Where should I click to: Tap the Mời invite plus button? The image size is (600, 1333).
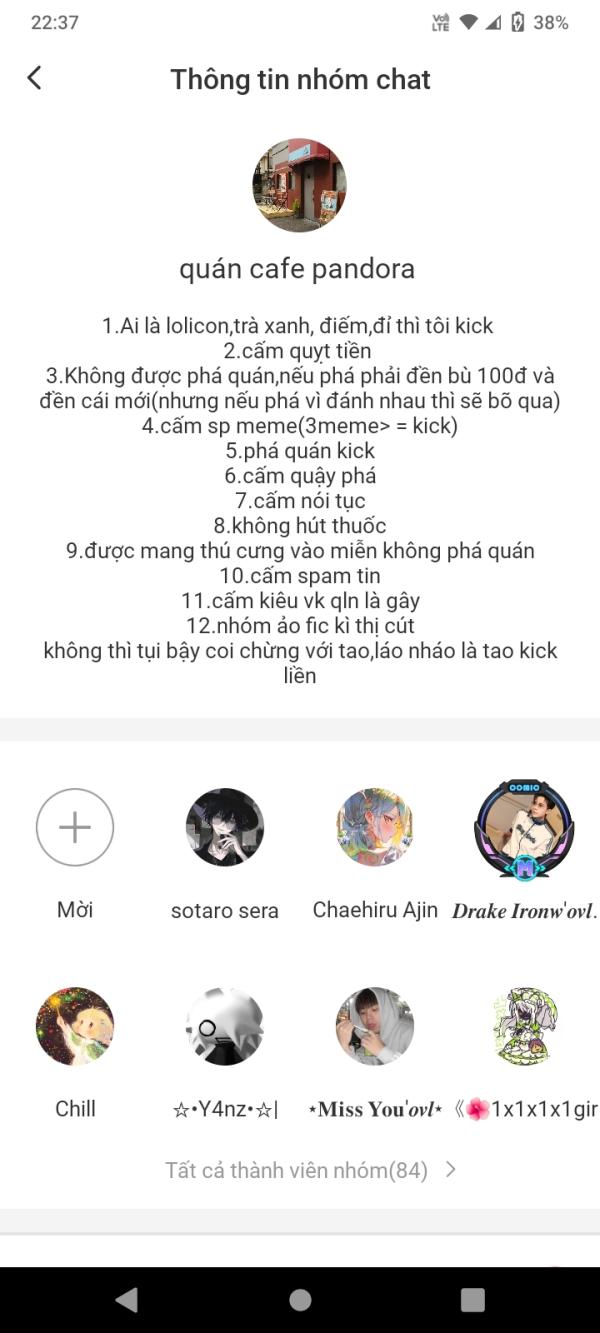click(75, 827)
